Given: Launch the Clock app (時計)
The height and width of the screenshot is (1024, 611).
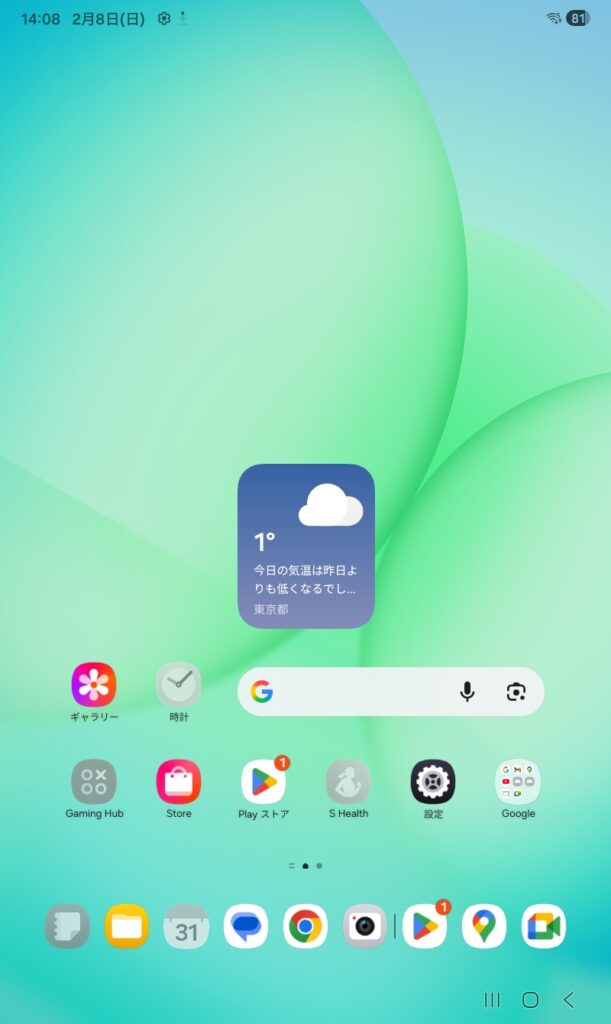Looking at the screenshot, I should point(179,685).
